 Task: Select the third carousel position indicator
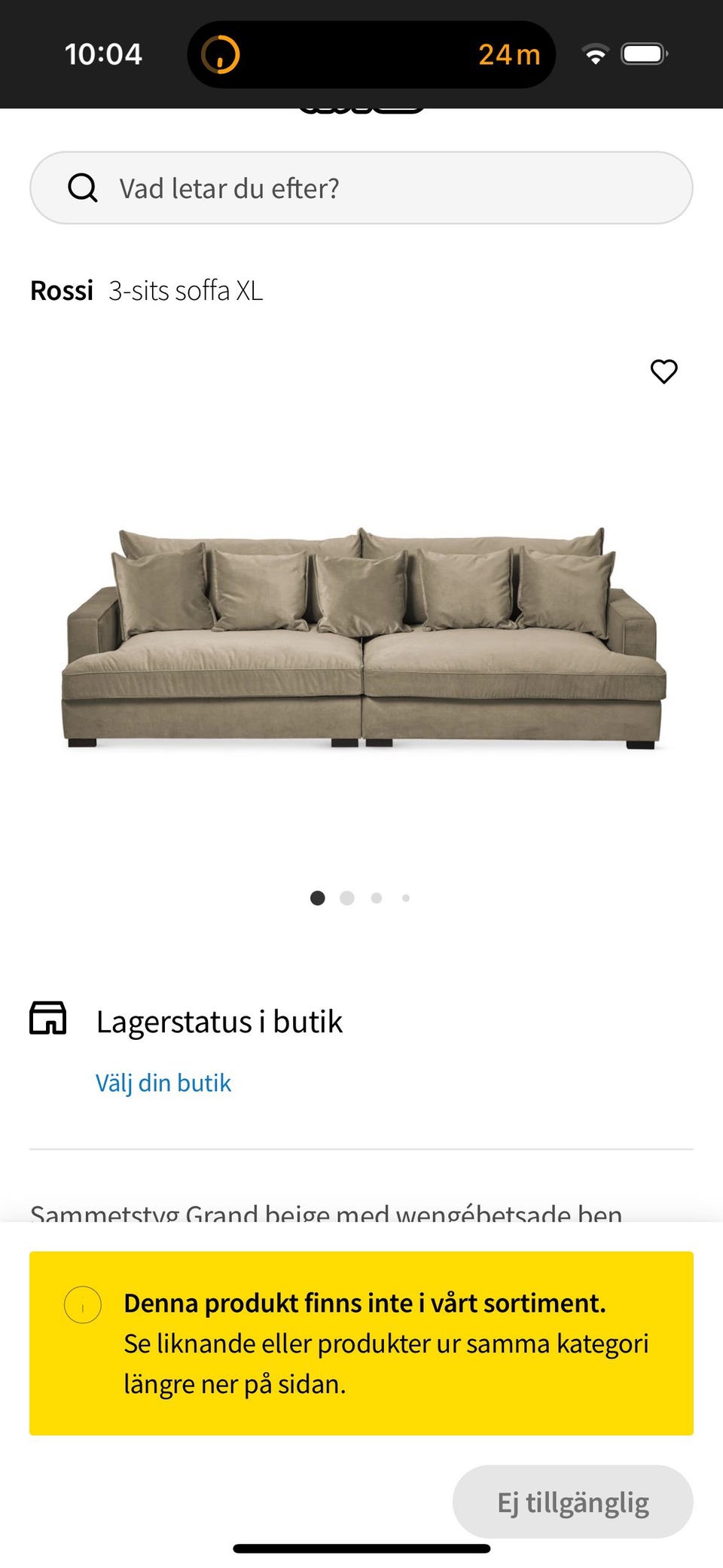(x=377, y=898)
